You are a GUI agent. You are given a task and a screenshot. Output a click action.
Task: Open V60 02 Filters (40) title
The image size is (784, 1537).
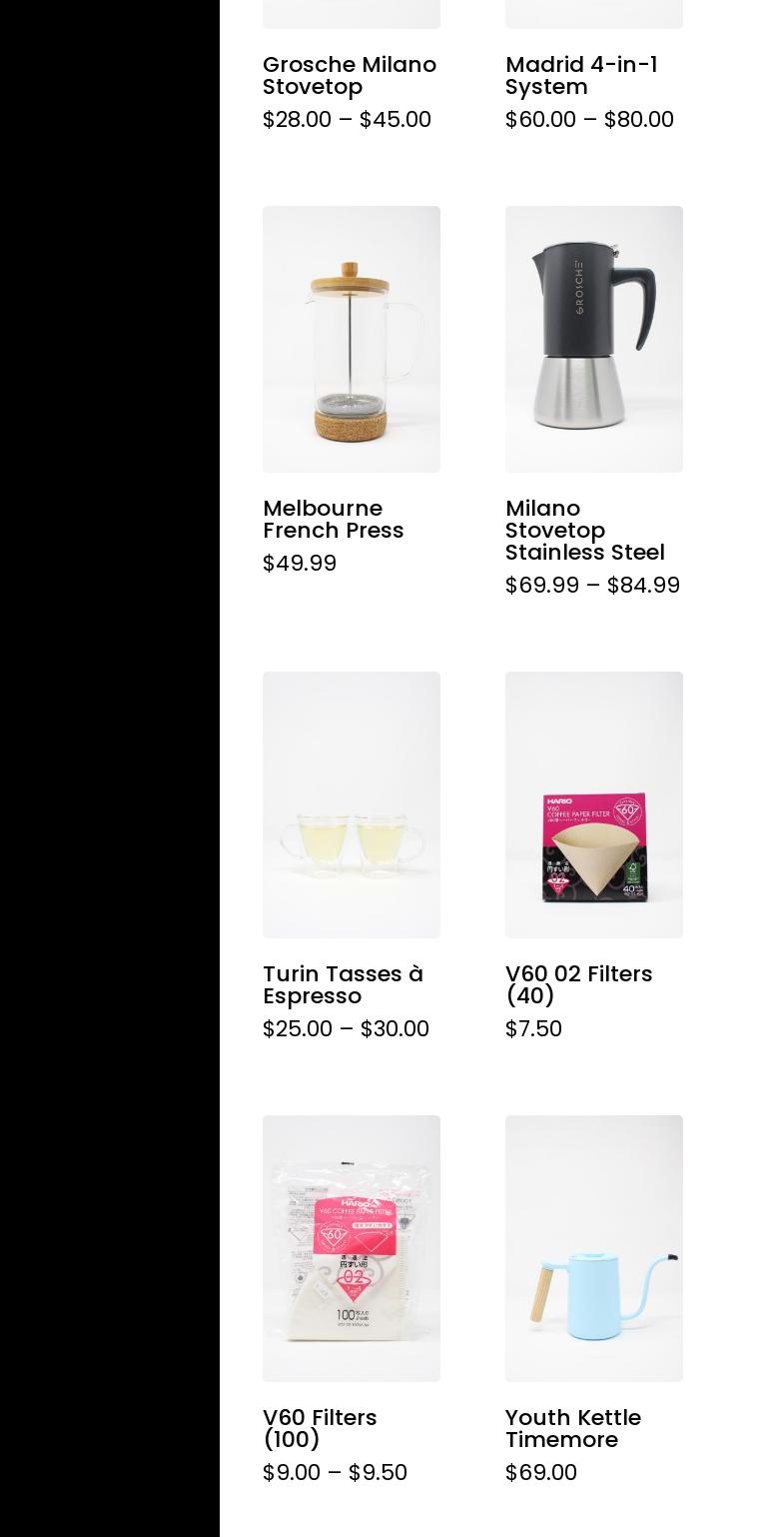578,985
